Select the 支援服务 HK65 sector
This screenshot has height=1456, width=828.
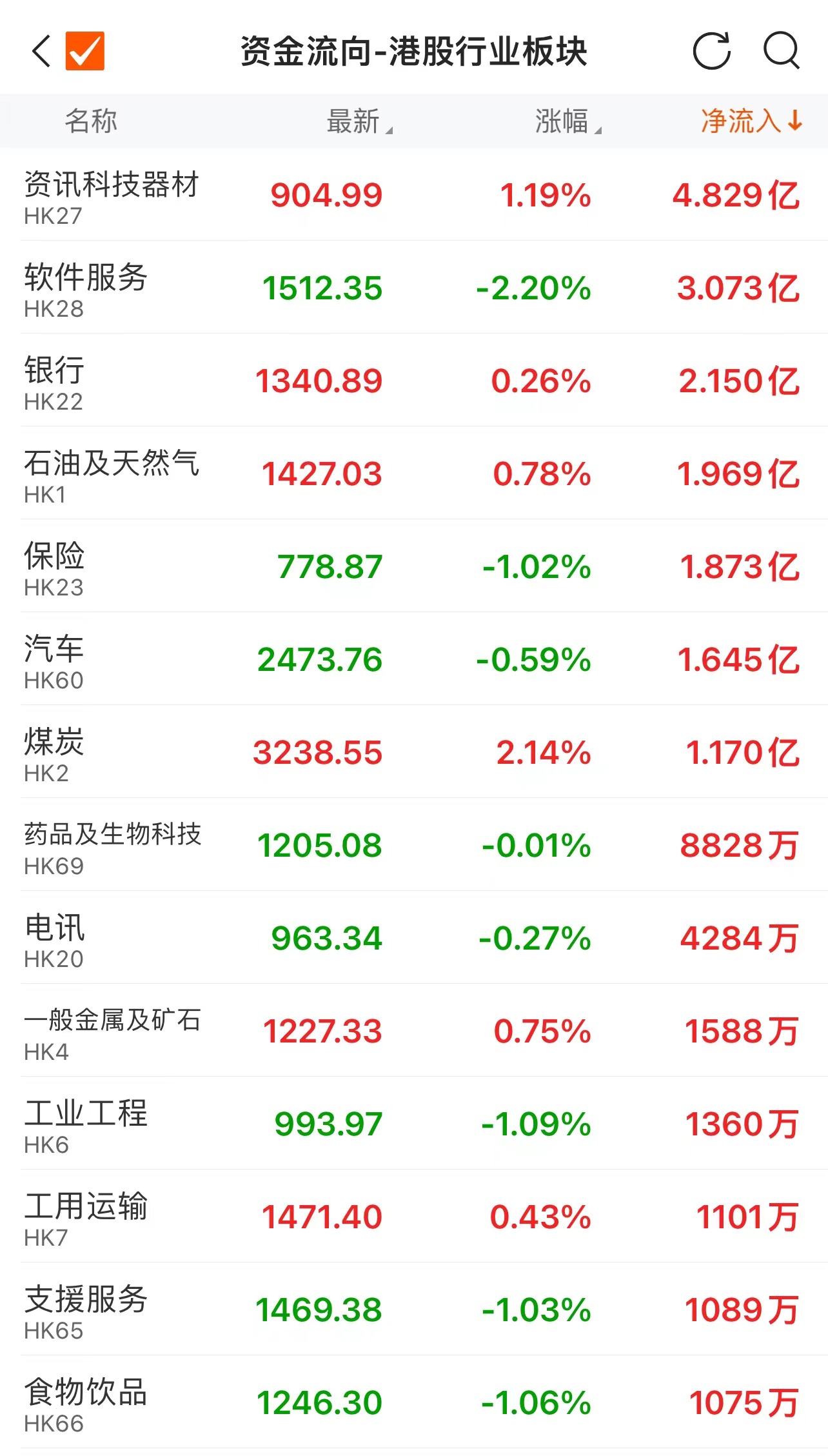click(413, 1310)
